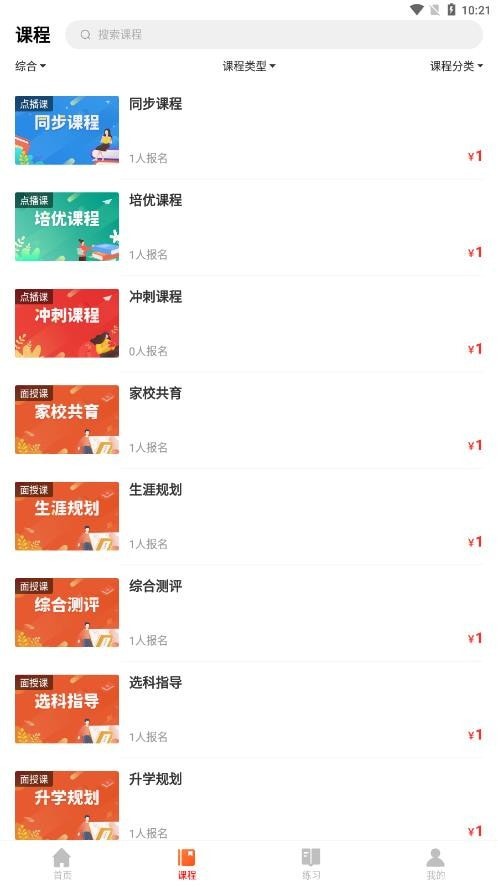Go to the 练习 tab

click(311, 864)
